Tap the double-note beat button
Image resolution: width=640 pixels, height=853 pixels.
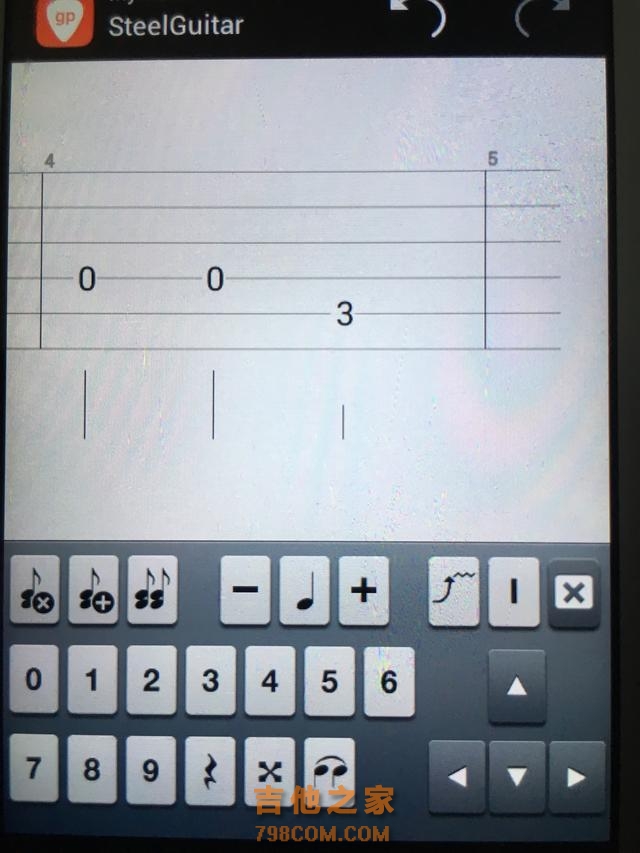point(152,592)
